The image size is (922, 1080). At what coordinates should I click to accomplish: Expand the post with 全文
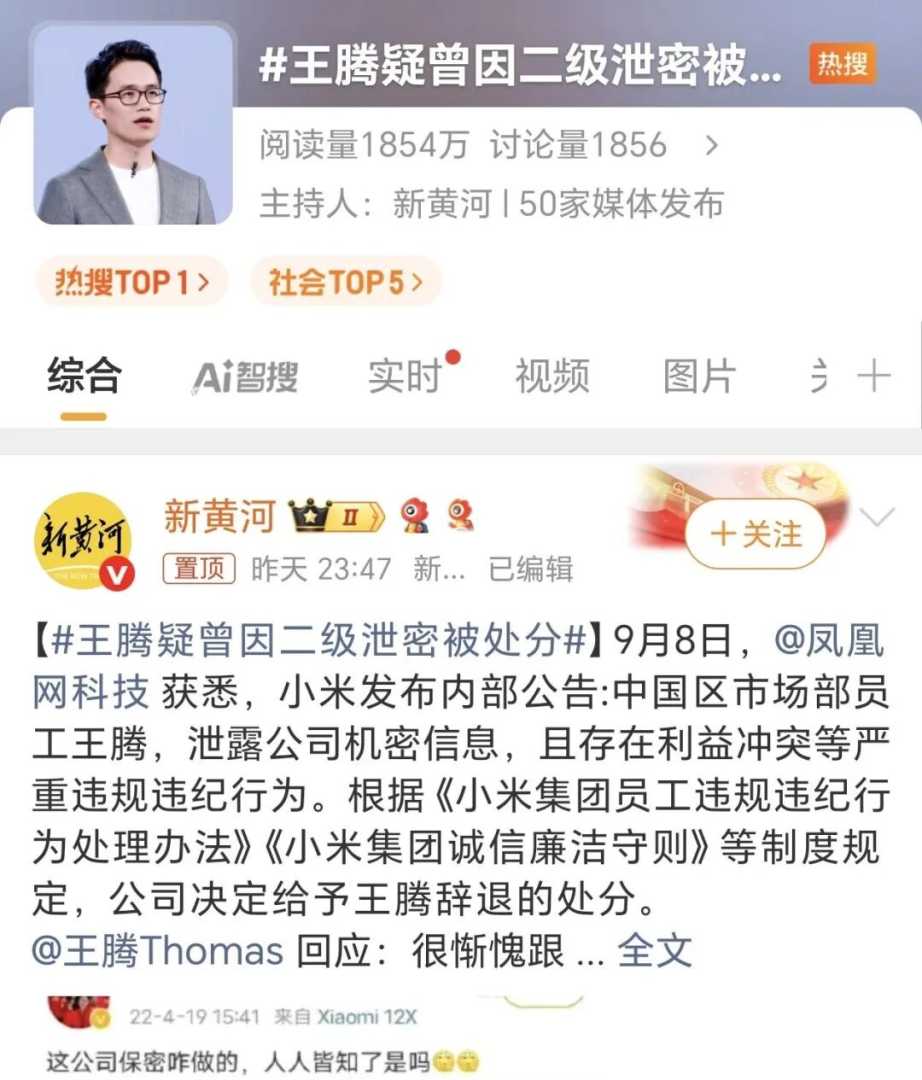[655, 950]
